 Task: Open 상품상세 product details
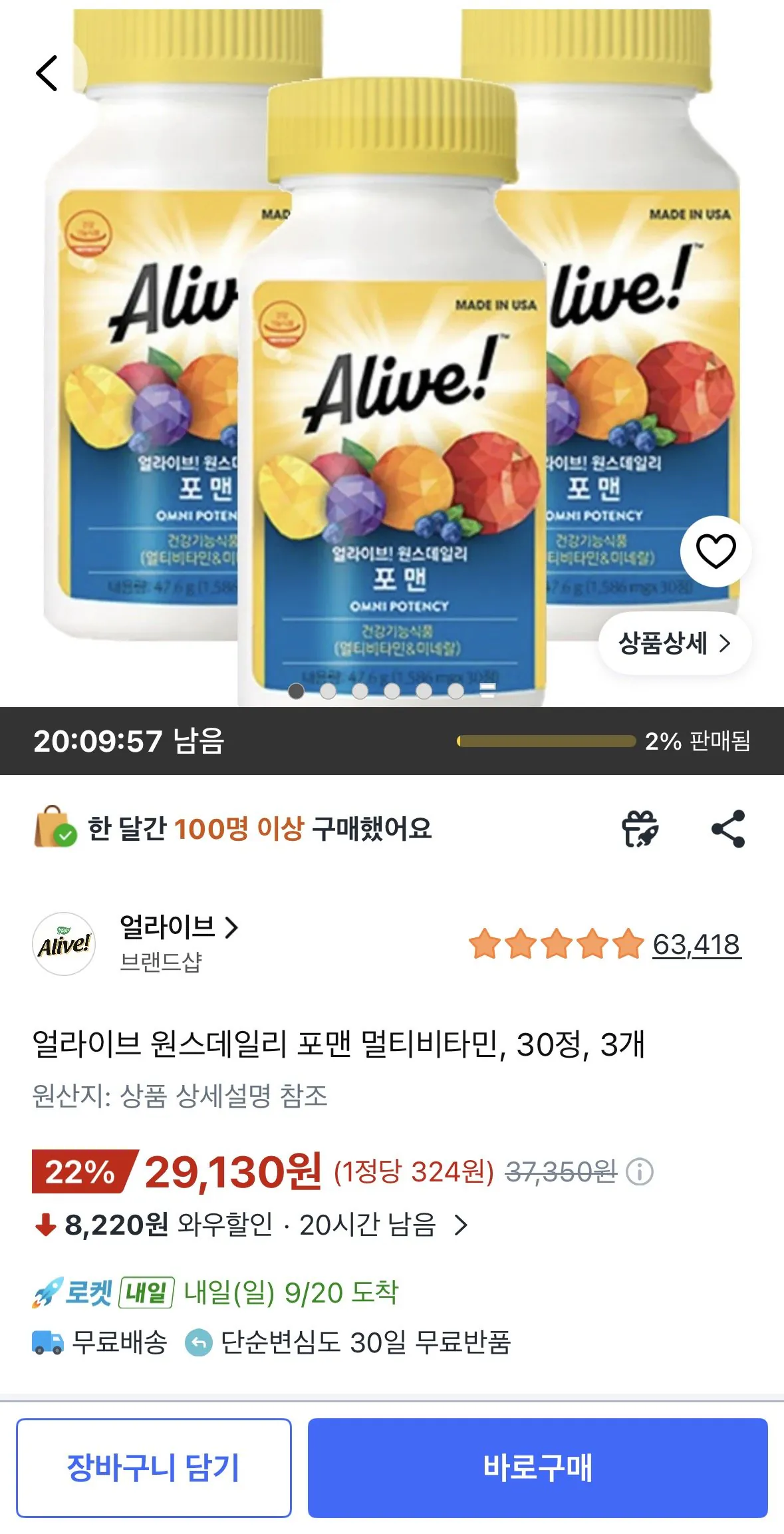(674, 643)
